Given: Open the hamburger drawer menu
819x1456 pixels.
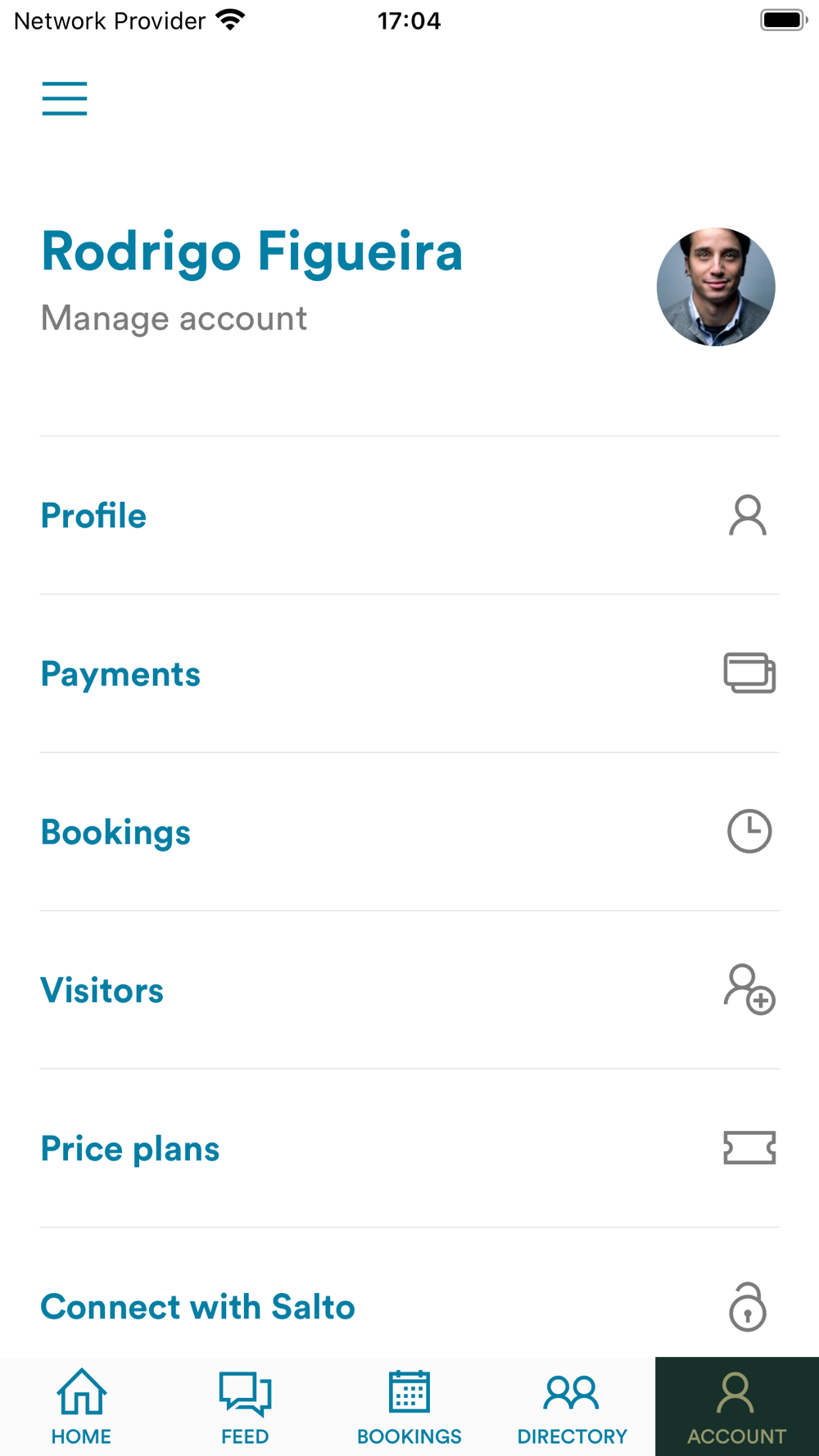Looking at the screenshot, I should click(x=65, y=98).
